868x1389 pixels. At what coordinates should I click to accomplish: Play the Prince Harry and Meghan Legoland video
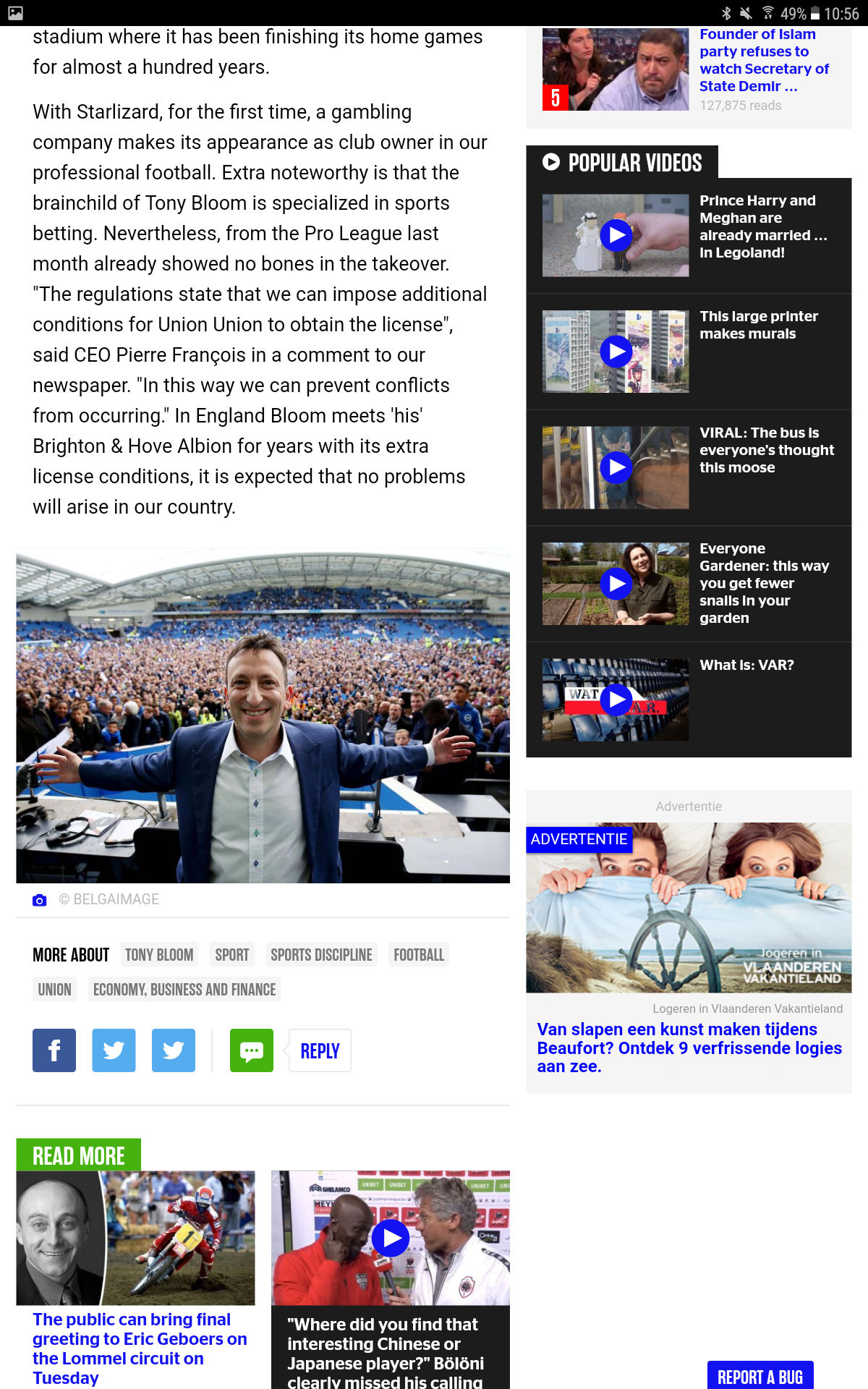[x=616, y=235]
